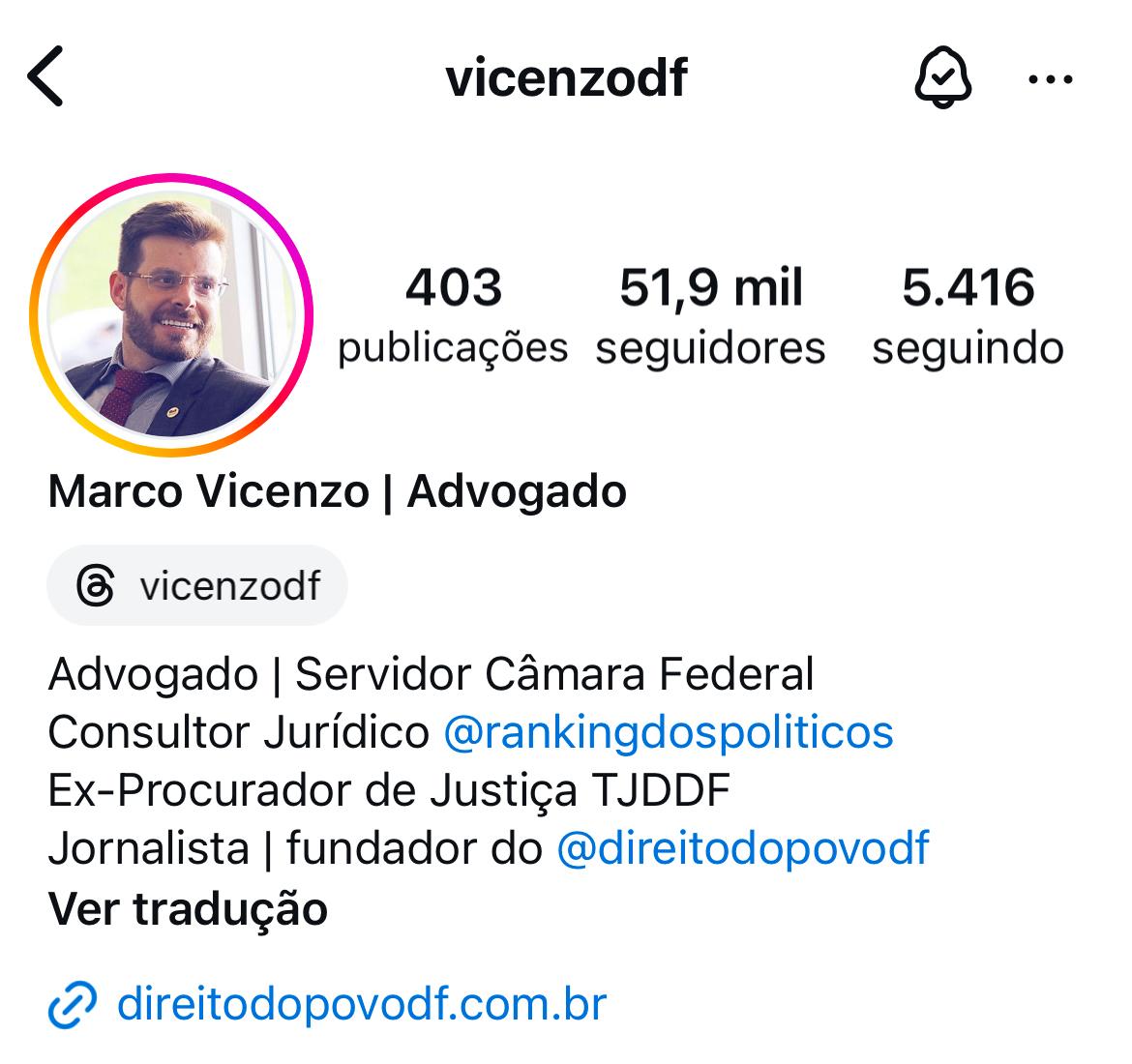1132x1064 pixels.
Task: Open the 5.416 seguindo list
Action: tap(968, 316)
